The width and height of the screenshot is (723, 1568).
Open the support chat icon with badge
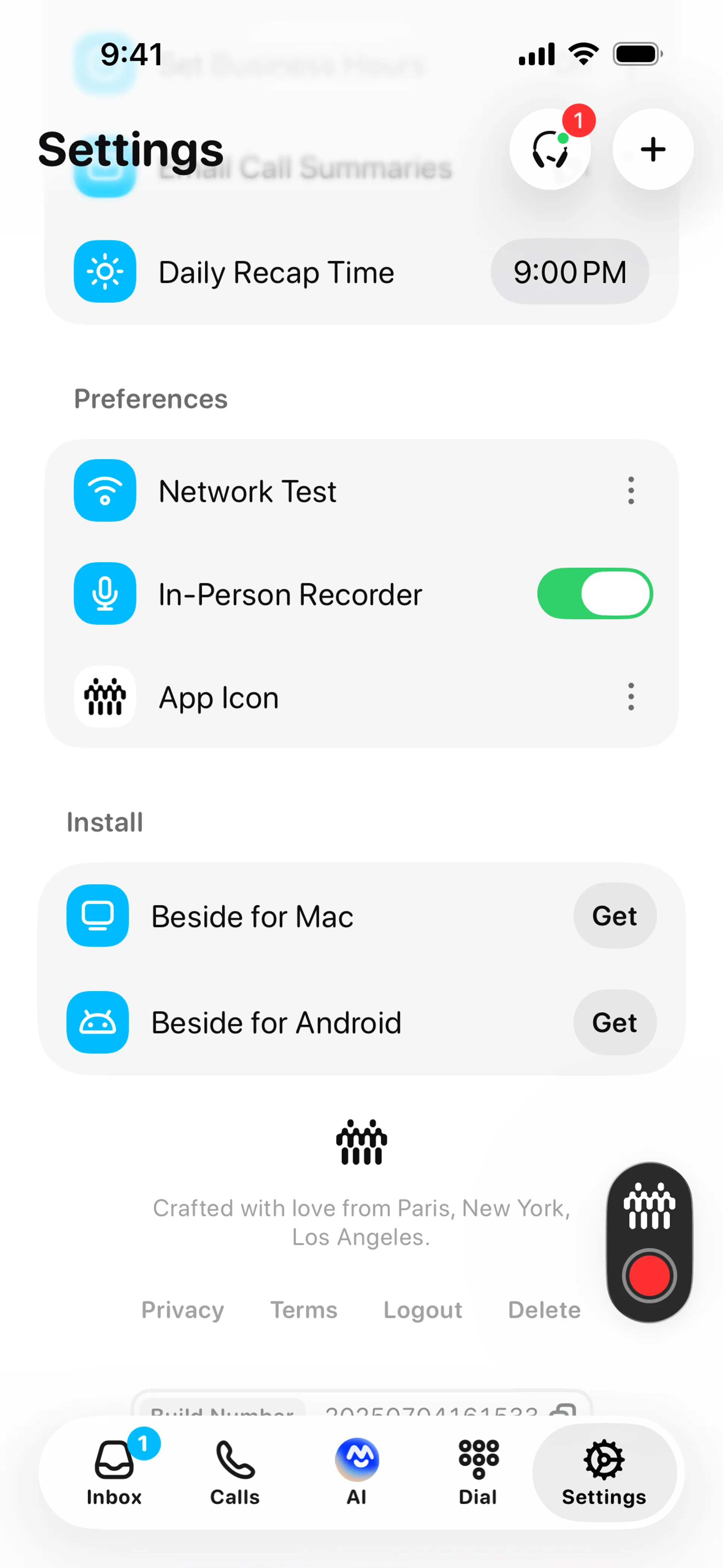(x=549, y=150)
